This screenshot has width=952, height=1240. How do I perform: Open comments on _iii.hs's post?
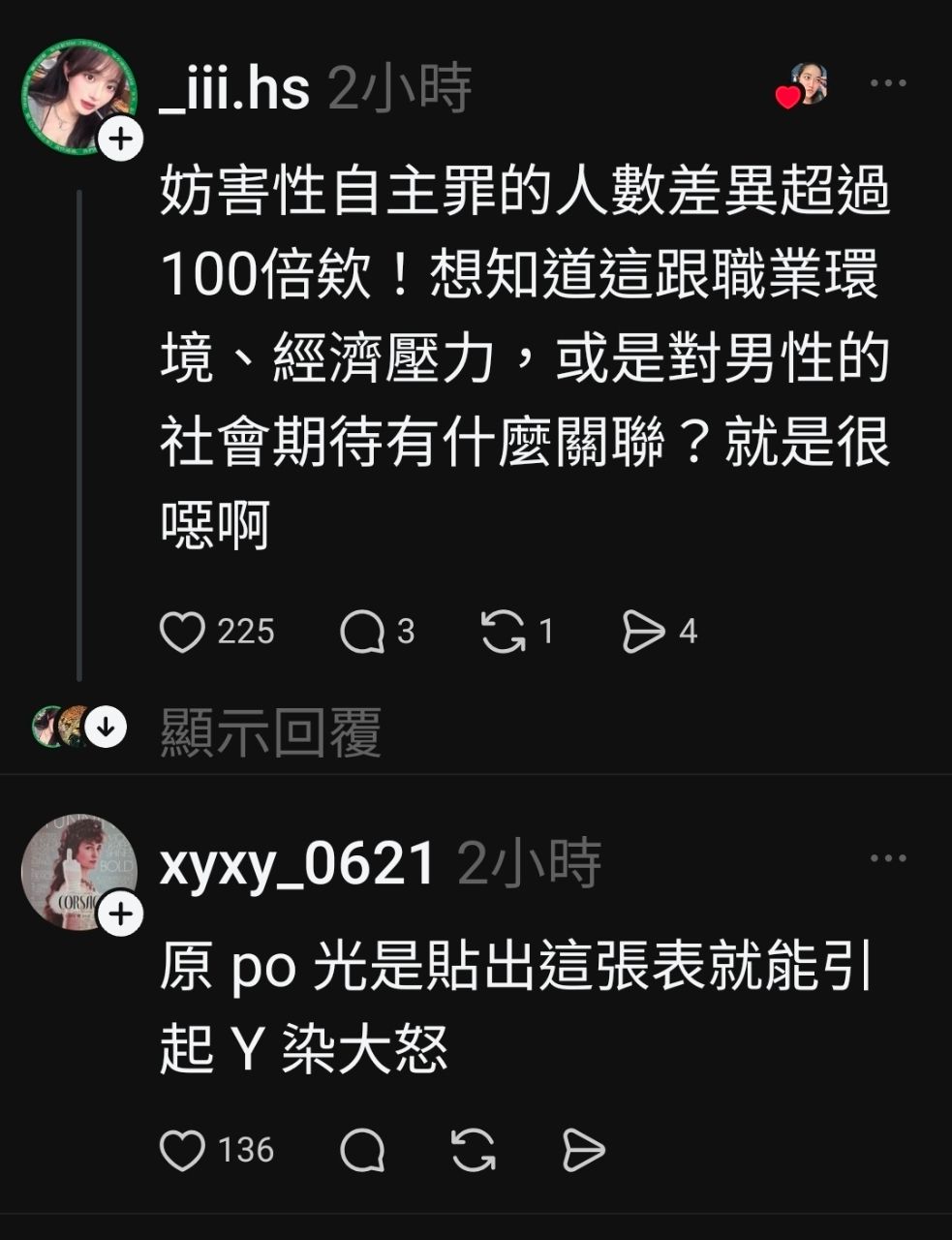(362, 633)
